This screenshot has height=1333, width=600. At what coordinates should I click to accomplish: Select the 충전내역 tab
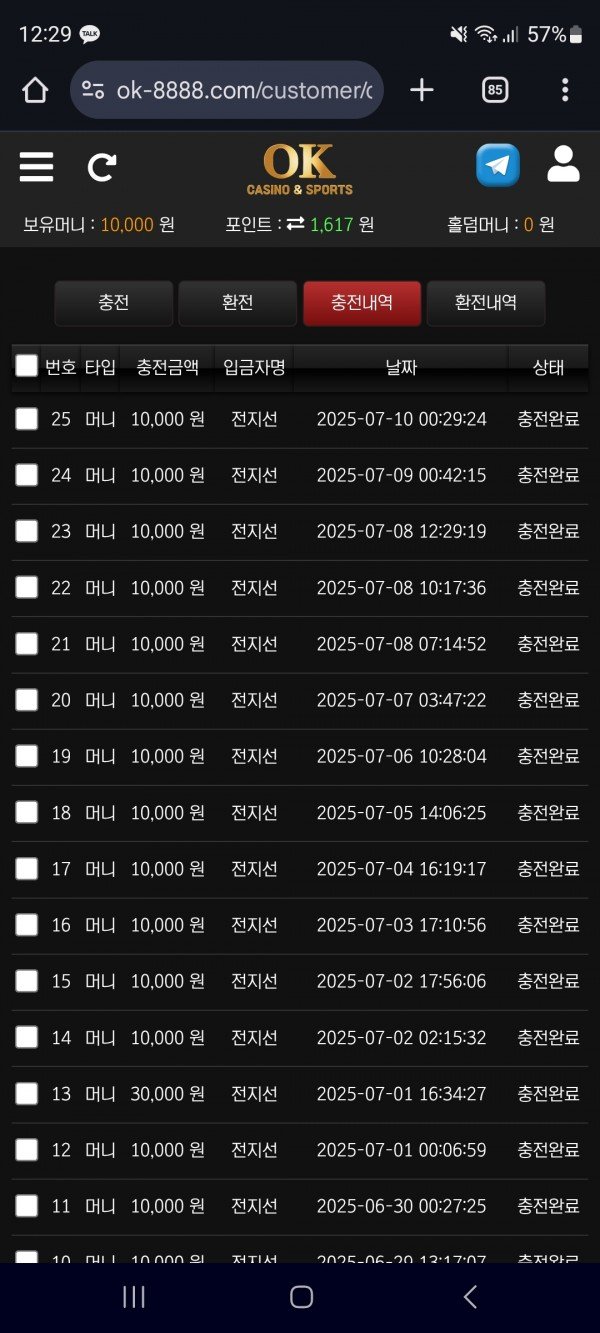[x=362, y=303]
